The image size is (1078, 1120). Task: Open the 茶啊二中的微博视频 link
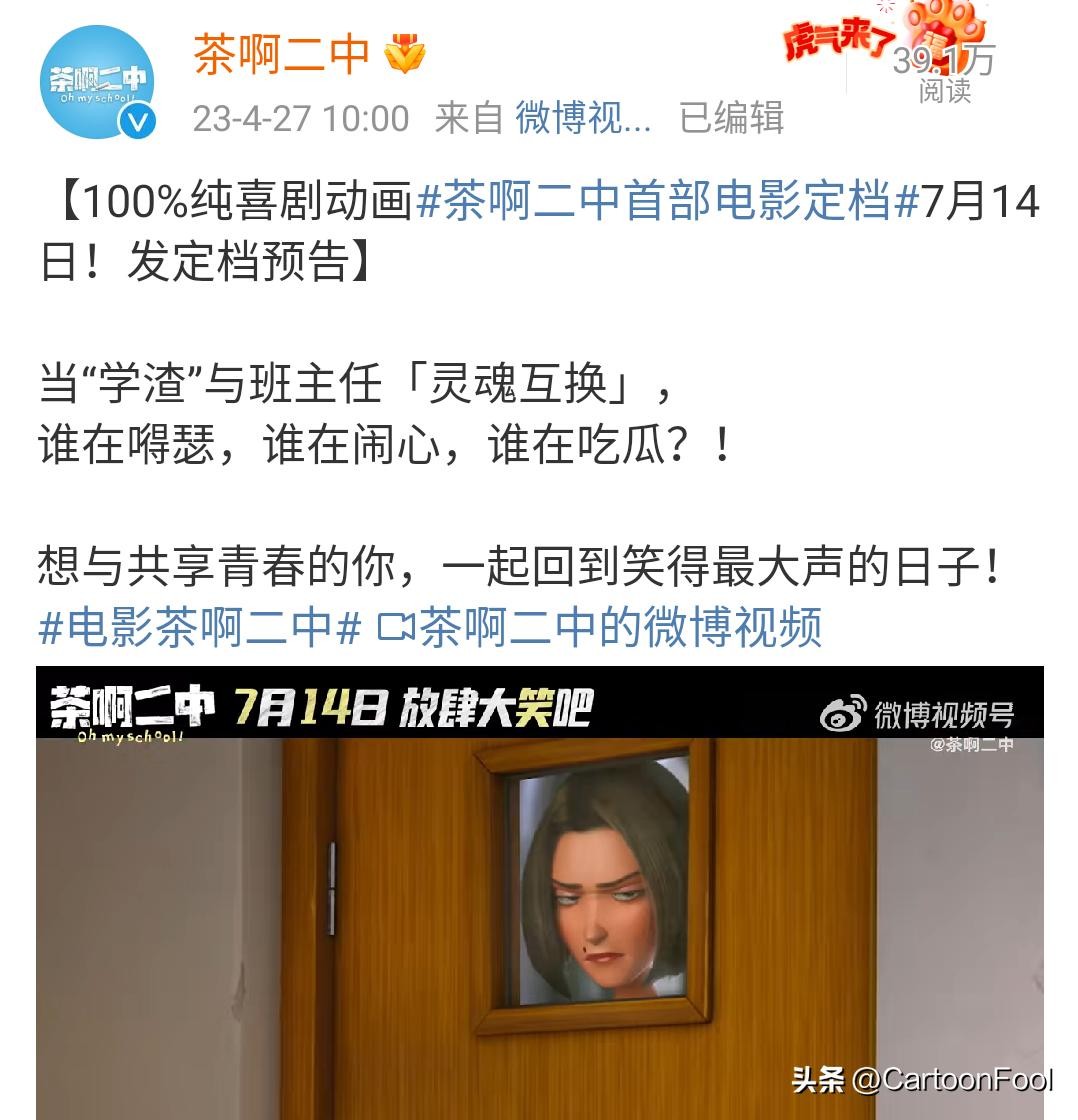pyautogui.click(x=600, y=628)
